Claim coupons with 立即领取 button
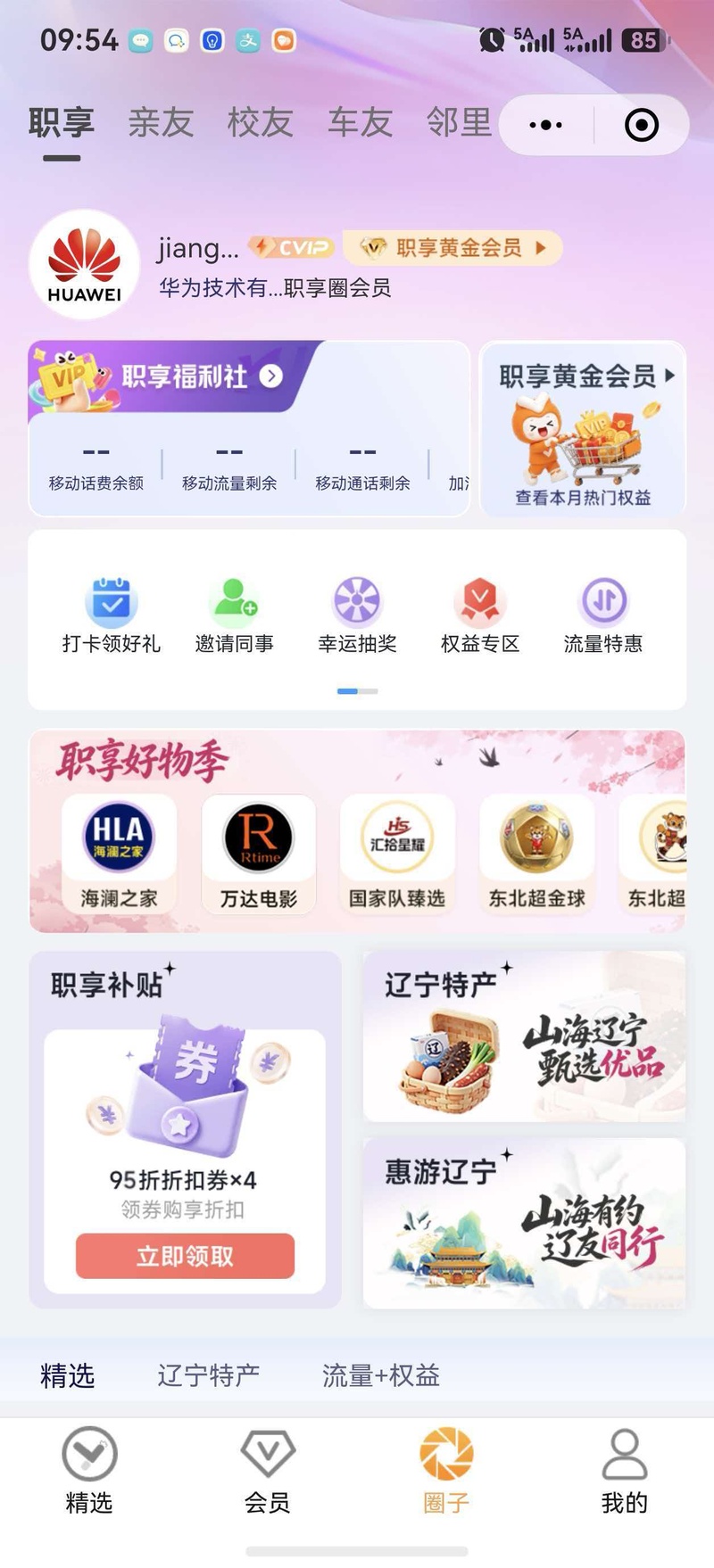The width and height of the screenshot is (714, 1568). (185, 1256)
